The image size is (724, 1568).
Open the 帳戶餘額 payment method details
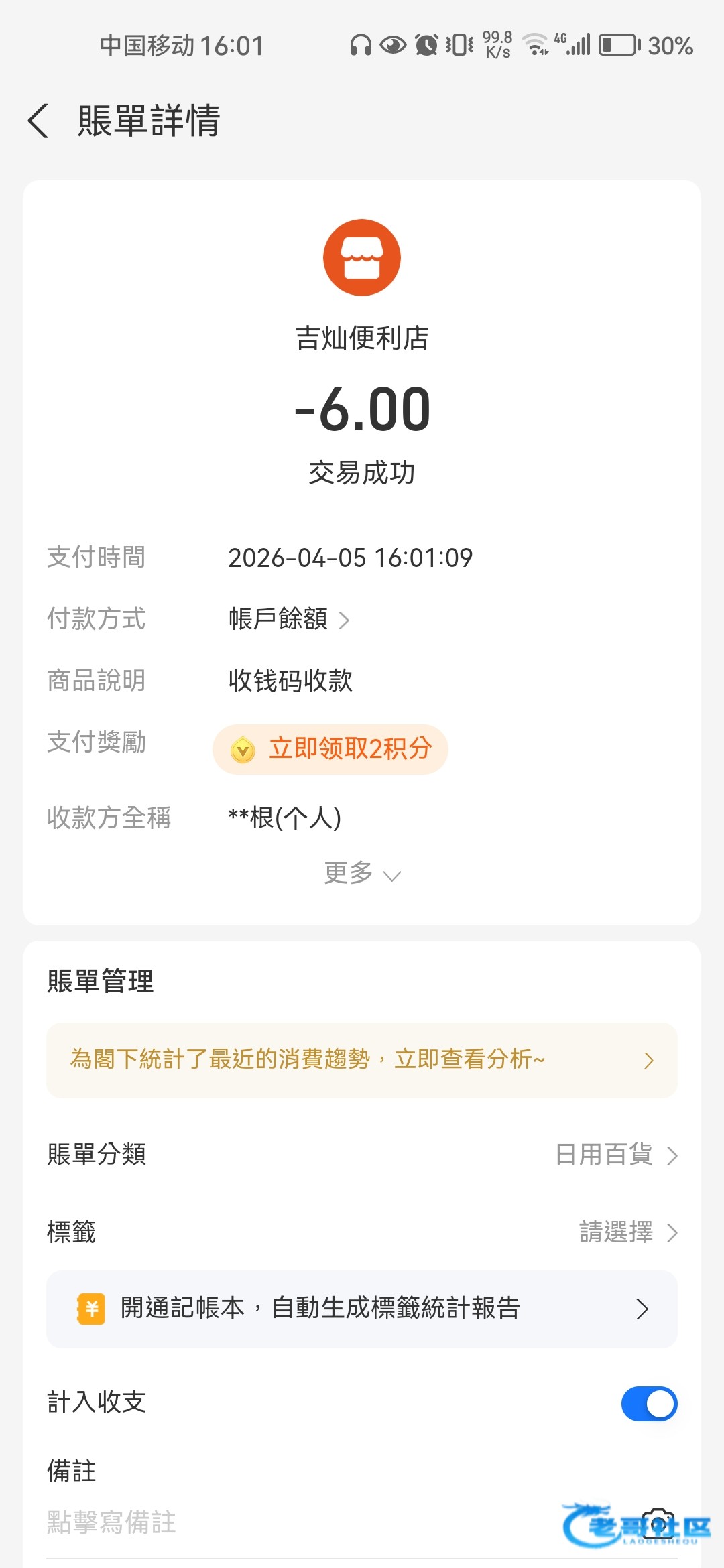288,619
